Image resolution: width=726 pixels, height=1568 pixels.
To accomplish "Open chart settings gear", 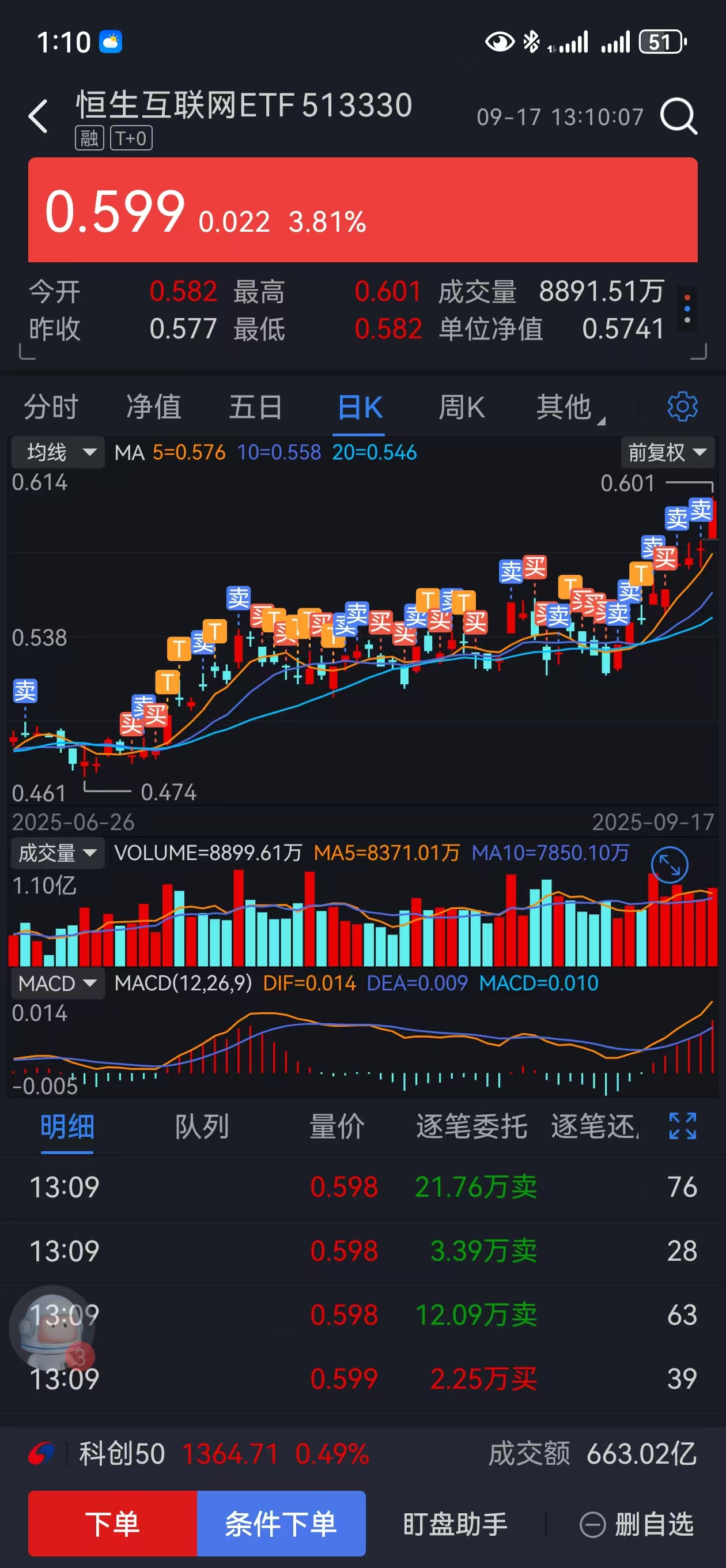I will coord(682,406).
